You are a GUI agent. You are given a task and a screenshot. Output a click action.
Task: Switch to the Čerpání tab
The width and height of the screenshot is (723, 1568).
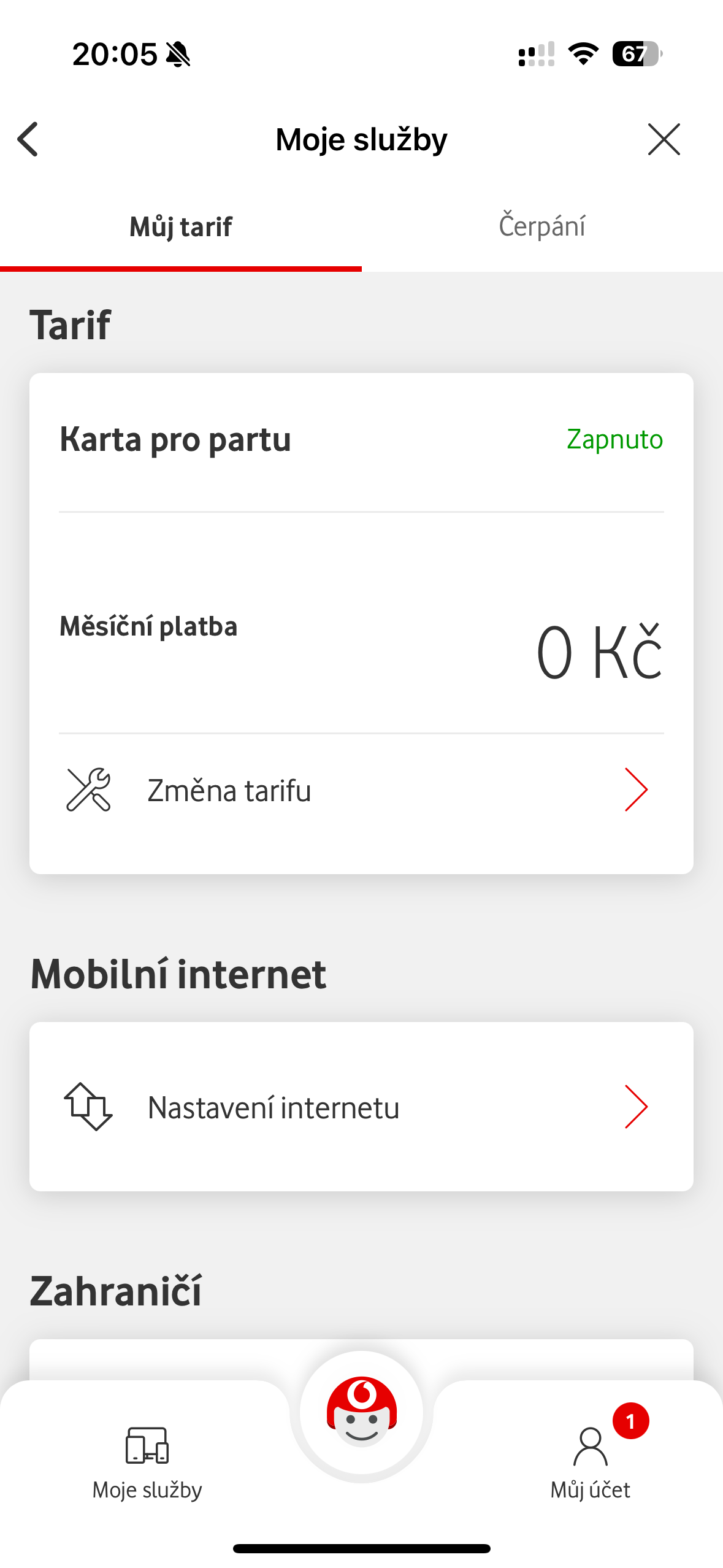coord(542,227)
